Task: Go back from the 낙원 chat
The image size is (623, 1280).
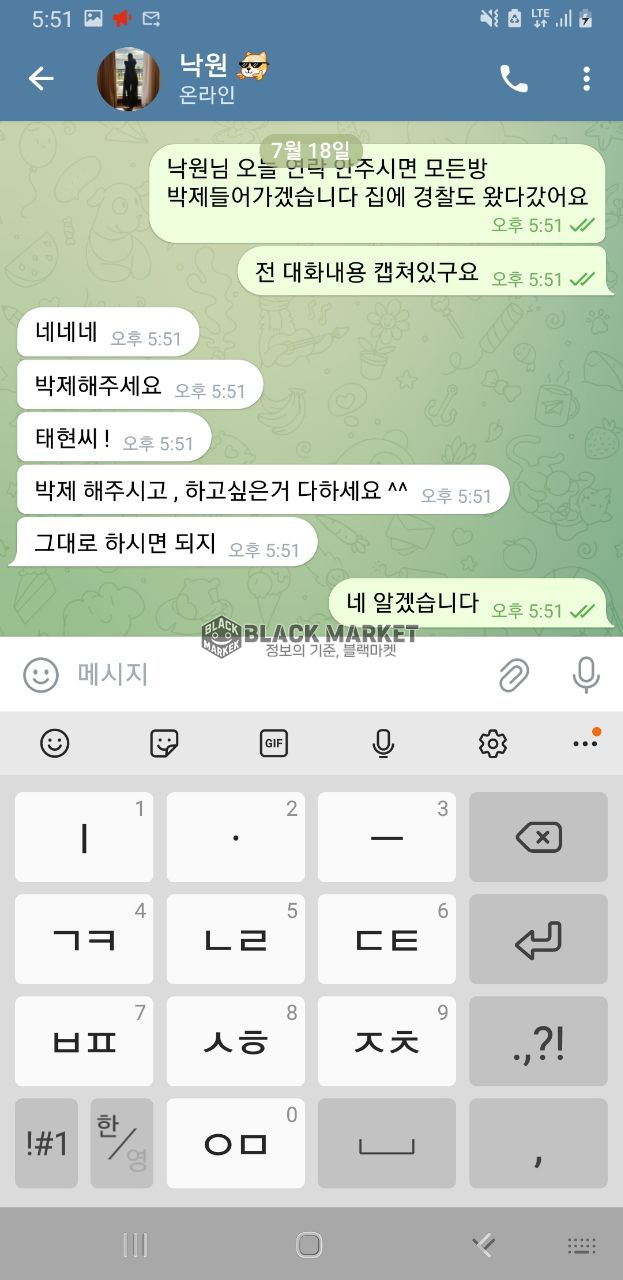Action: pos(41,79)
